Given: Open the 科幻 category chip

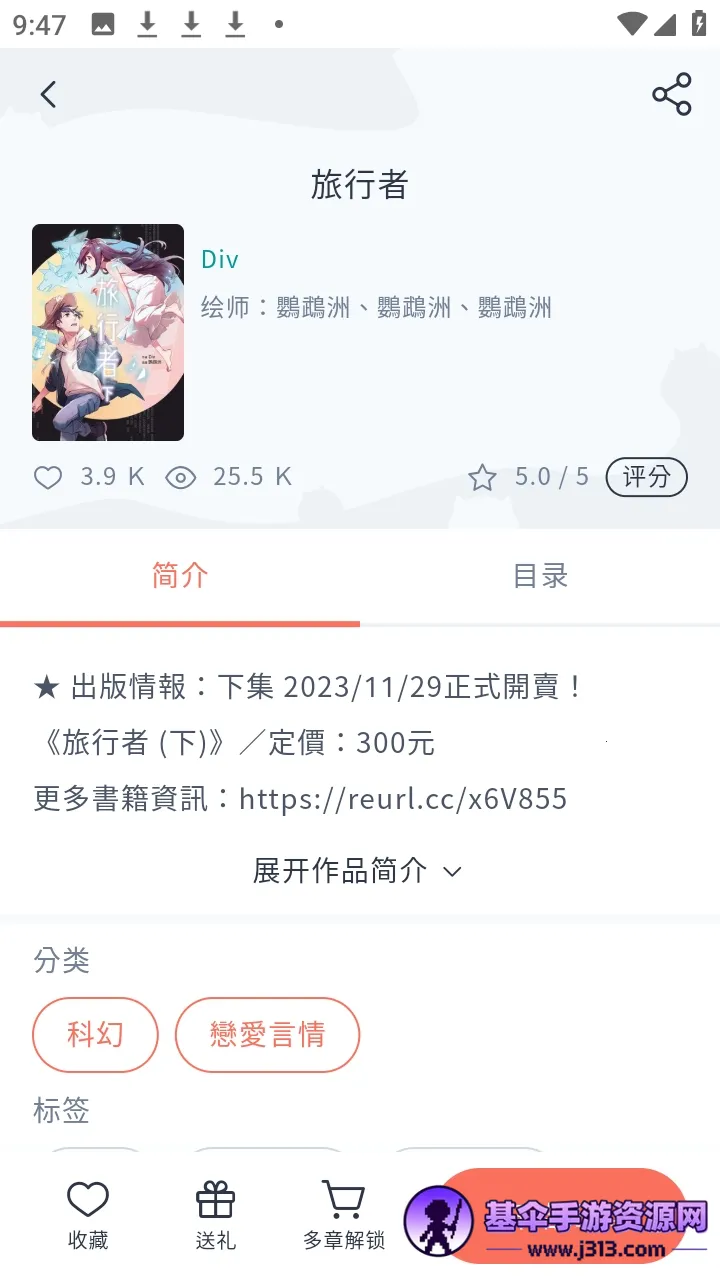Looking at the screenshot, I should 95,1034.
